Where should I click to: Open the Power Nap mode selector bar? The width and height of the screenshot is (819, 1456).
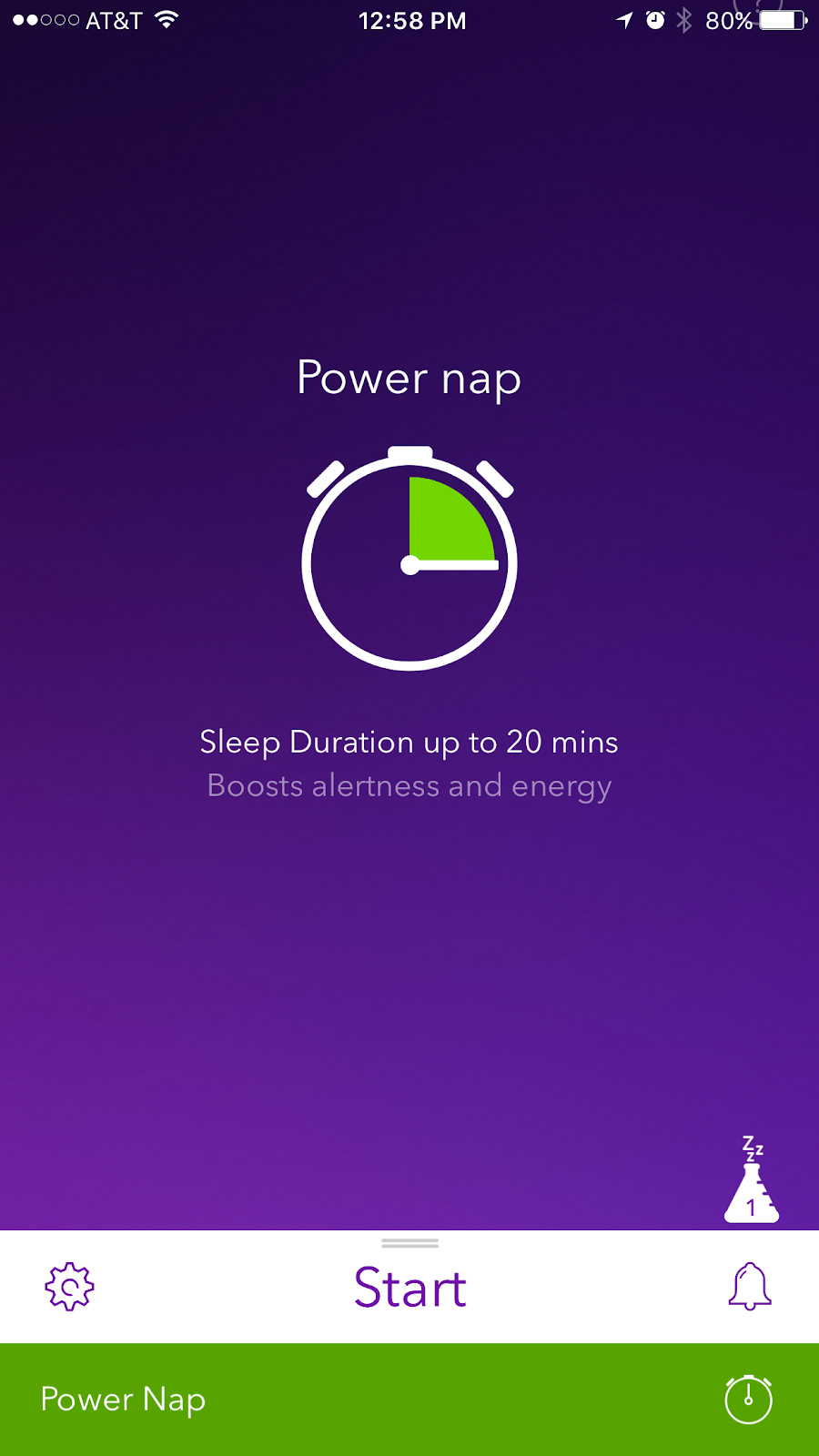(x=409, y=1400)
